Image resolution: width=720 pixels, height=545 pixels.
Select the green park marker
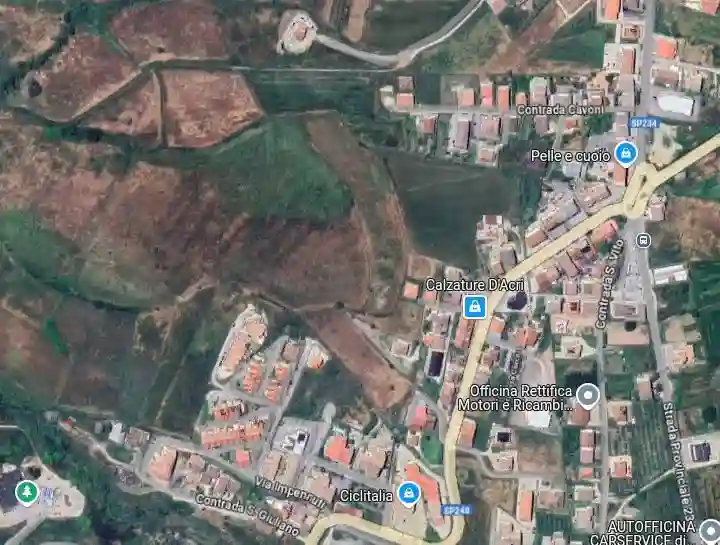coord(24,492)
